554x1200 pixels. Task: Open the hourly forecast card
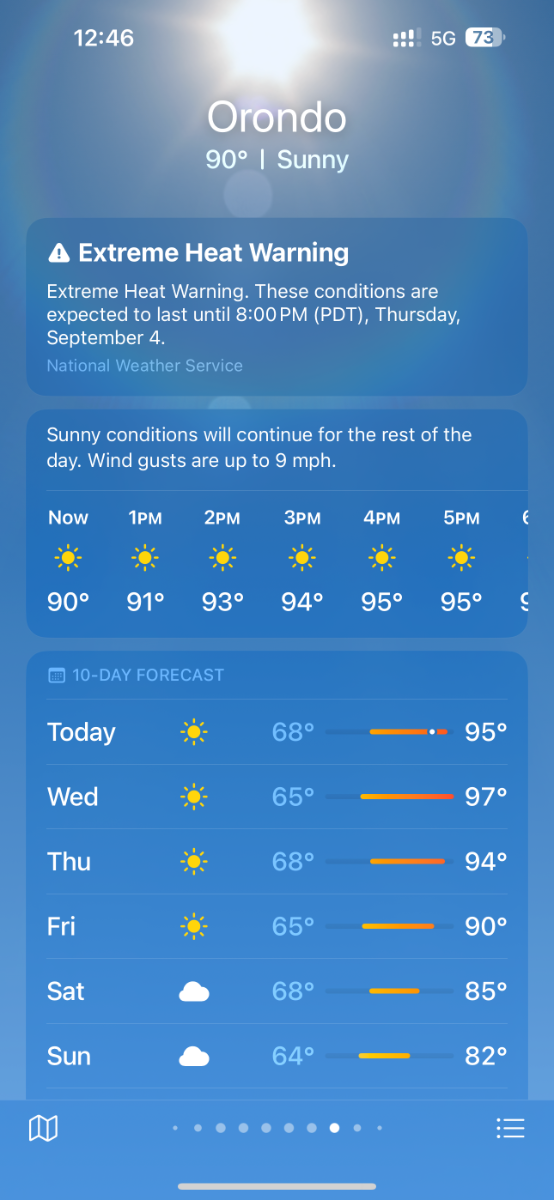pyautogui.click(x=277, y=524)
